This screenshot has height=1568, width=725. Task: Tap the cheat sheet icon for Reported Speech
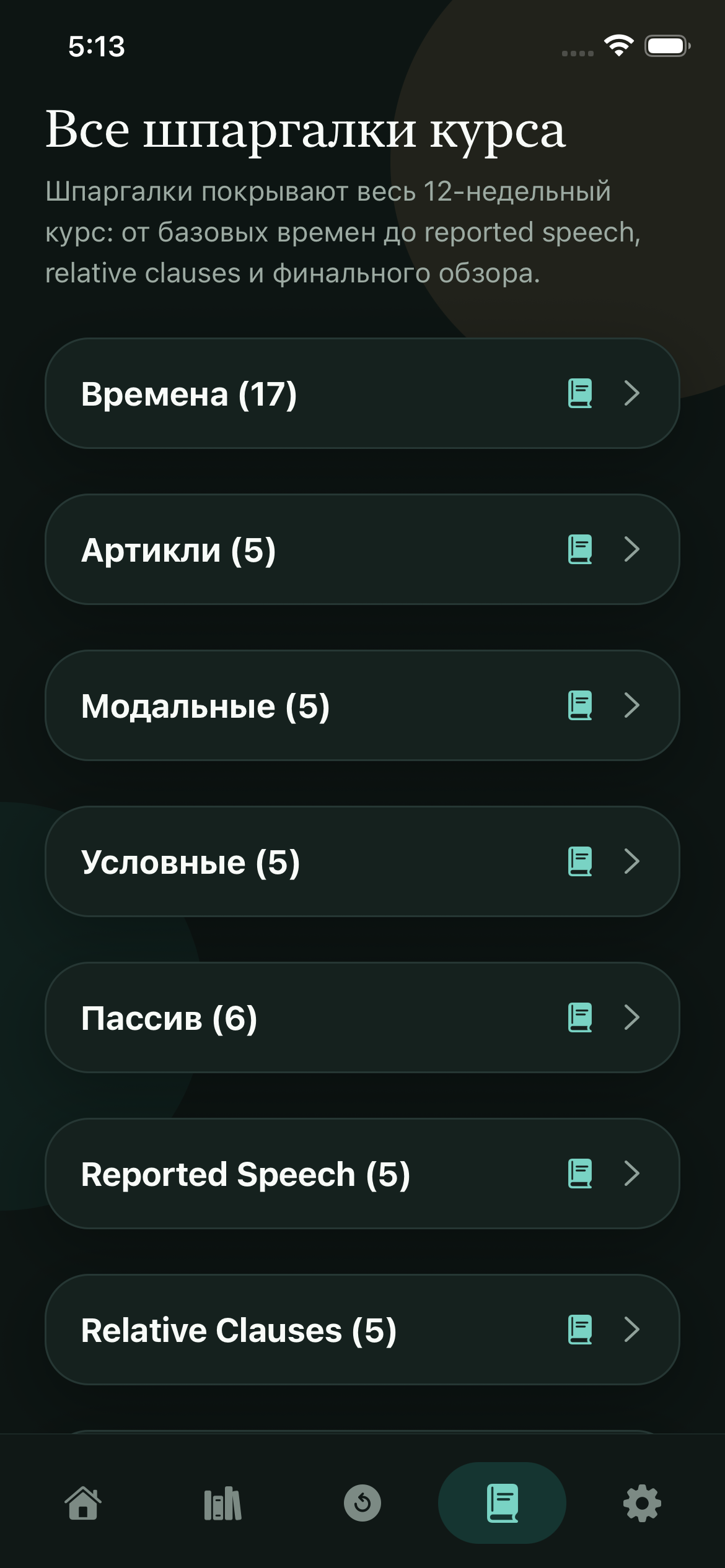point(580,1174)
